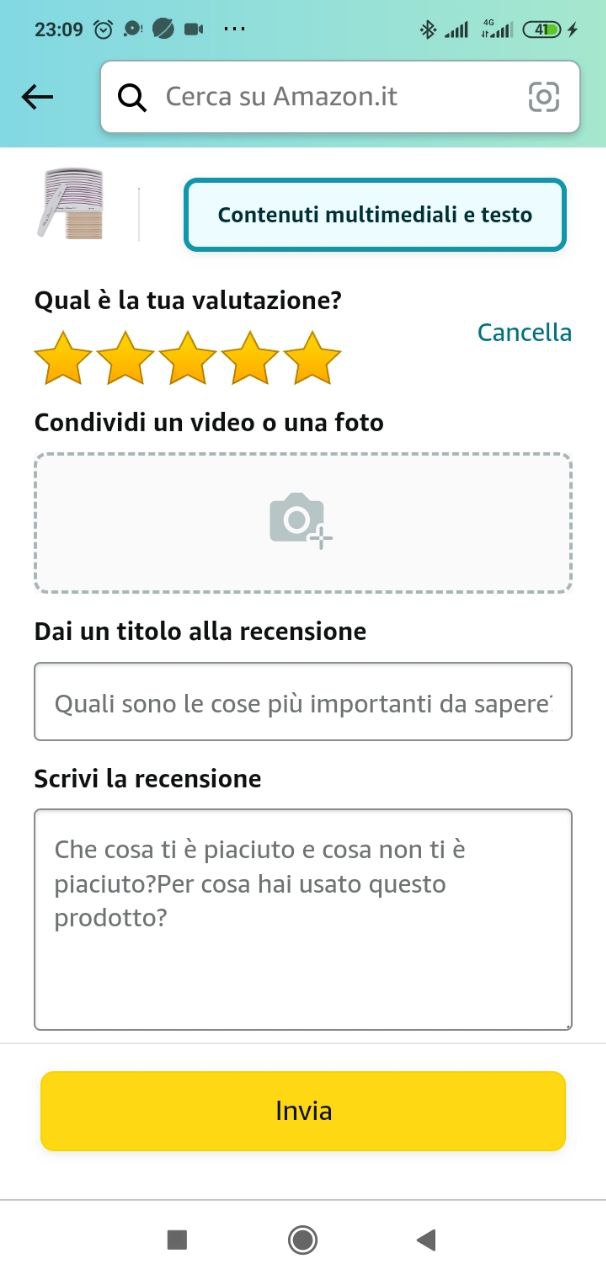Enter the review title field

[303, 701]
